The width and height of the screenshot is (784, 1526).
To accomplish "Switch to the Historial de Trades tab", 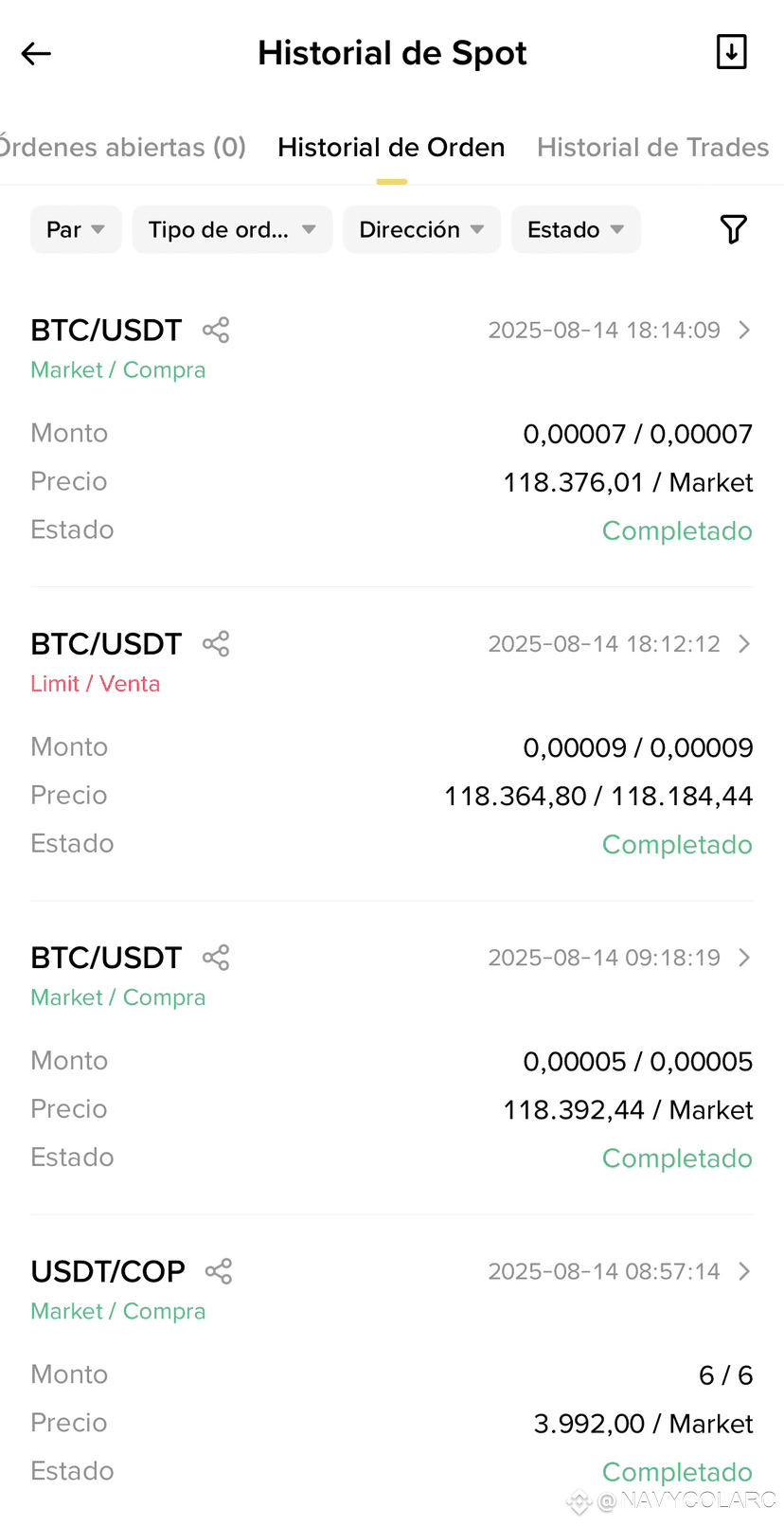I will pyautogui.click(x=652, y=148).
